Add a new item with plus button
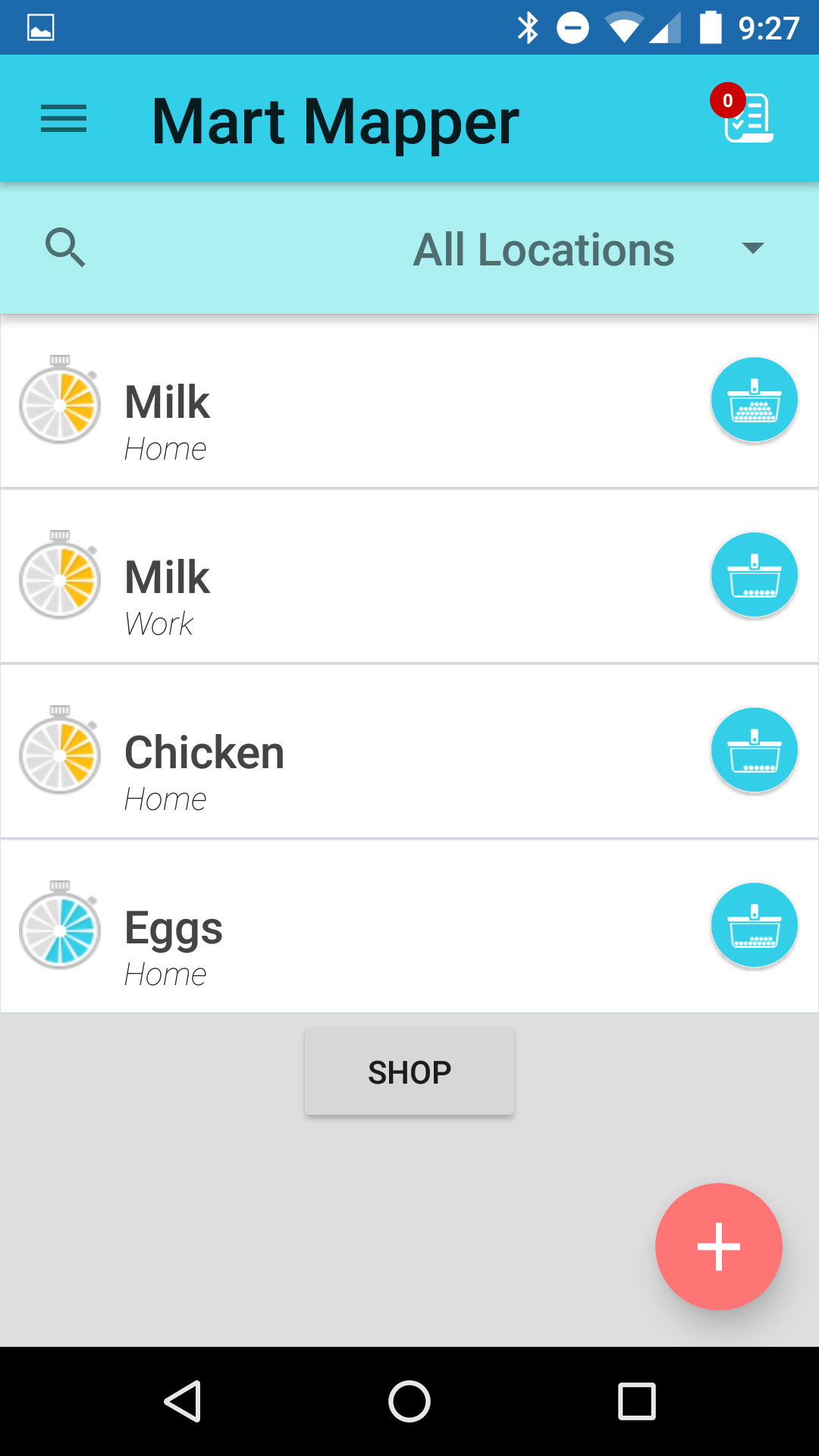This screenshot has width=819, height=1456. [x=718, y=1246]
